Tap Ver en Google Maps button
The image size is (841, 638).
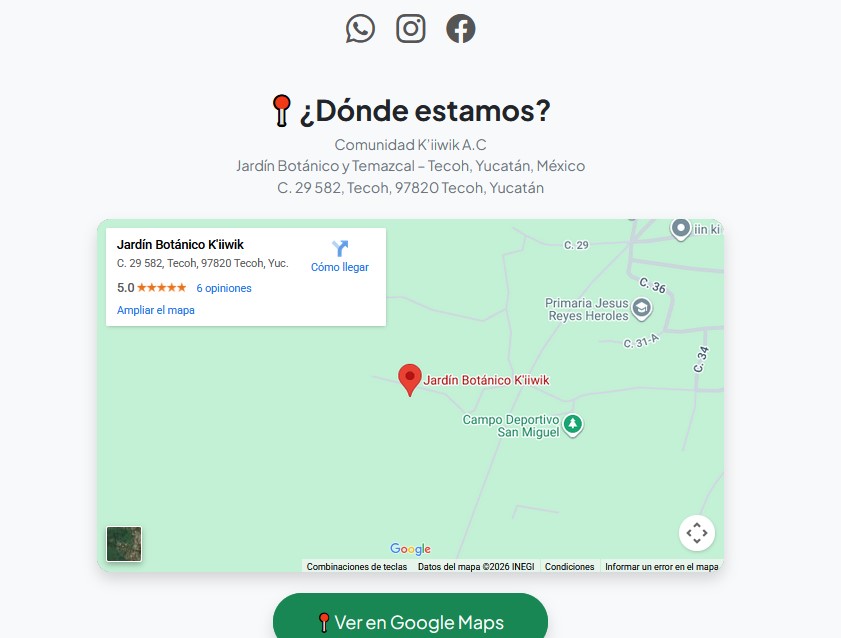click(x=410, y=622)
